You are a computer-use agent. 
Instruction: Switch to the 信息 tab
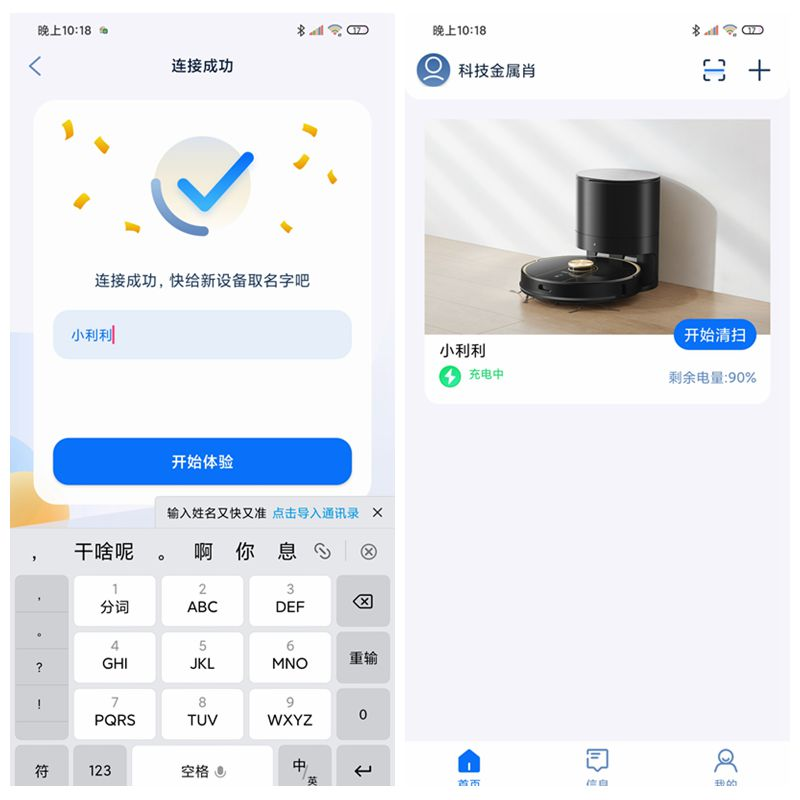point(597,766)
